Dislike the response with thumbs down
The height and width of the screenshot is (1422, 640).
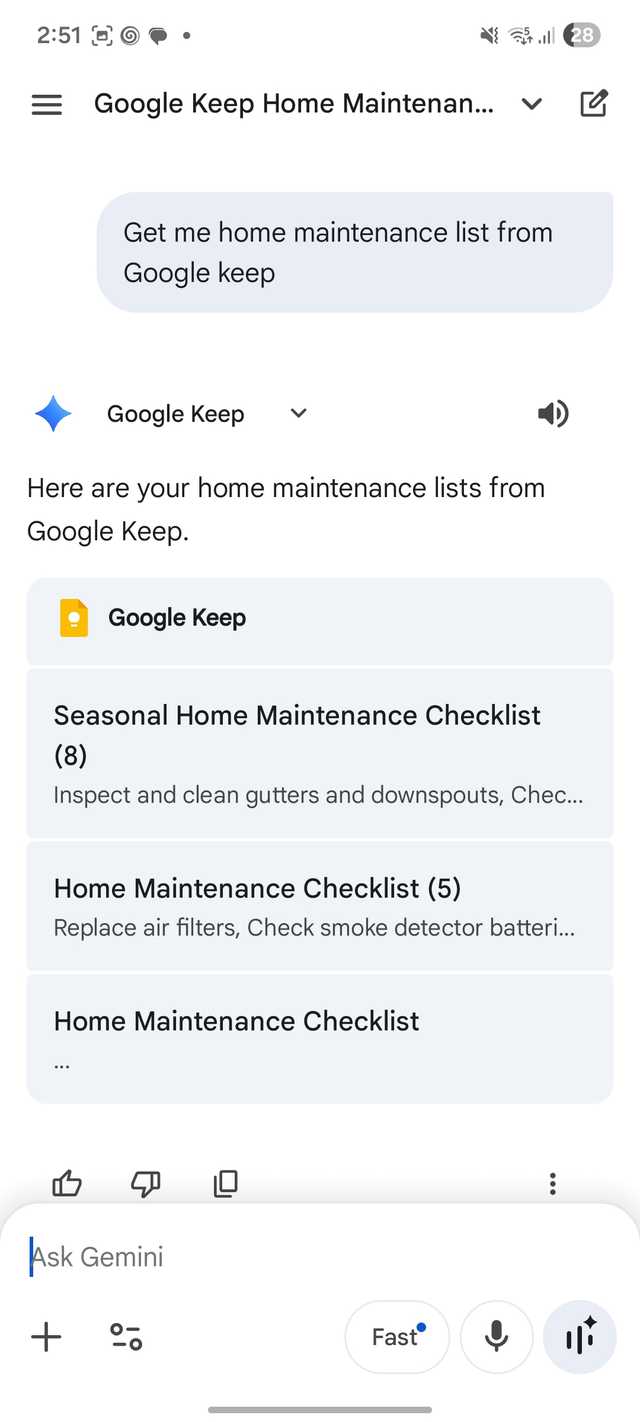[x=146, y=1185]
